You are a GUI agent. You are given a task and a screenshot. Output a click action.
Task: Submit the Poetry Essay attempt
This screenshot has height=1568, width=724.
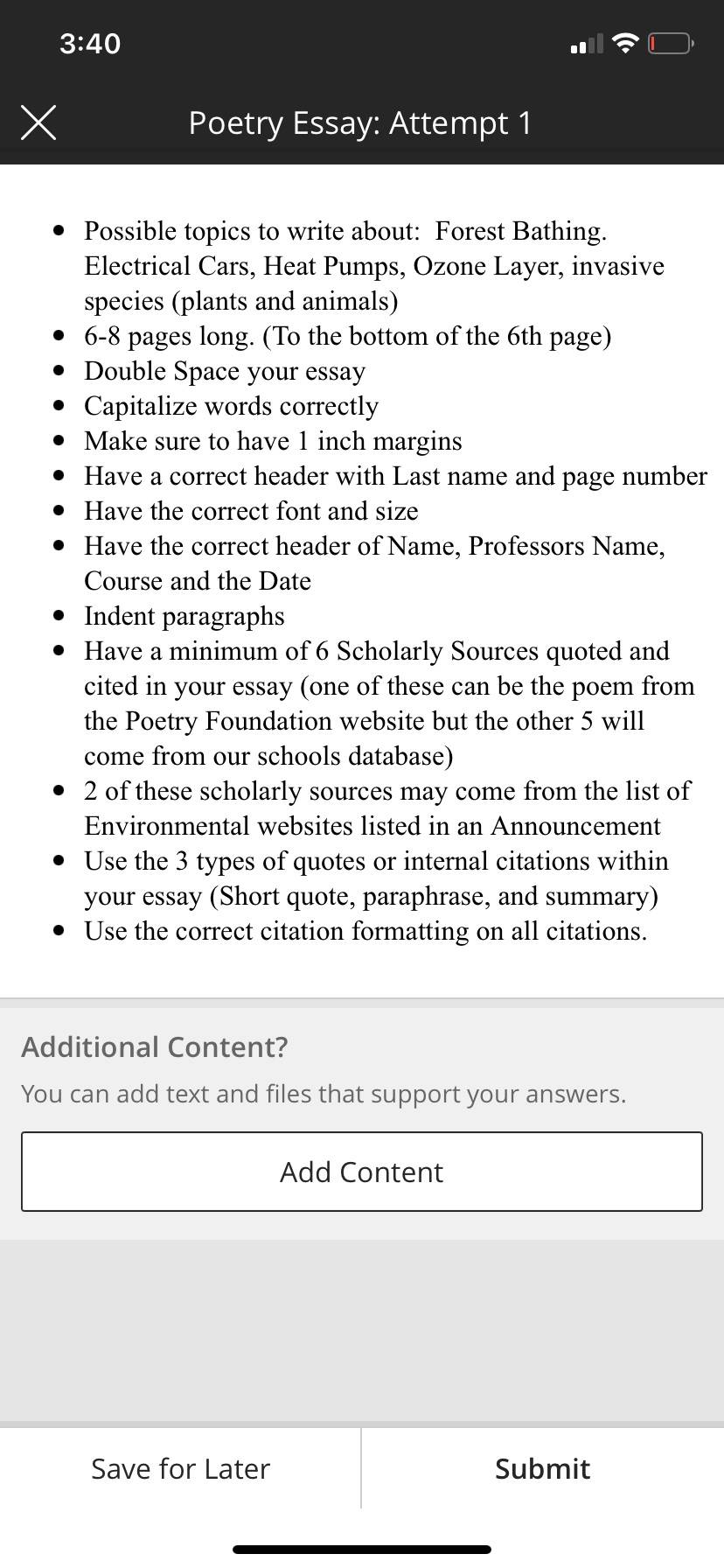tap(543, 1468)
